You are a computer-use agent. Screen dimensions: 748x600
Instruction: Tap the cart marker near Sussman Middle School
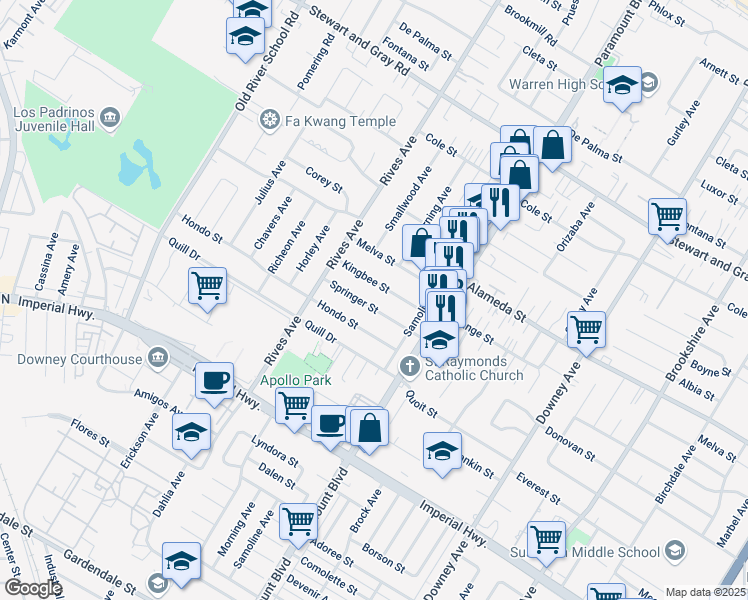tap(546, 539)
